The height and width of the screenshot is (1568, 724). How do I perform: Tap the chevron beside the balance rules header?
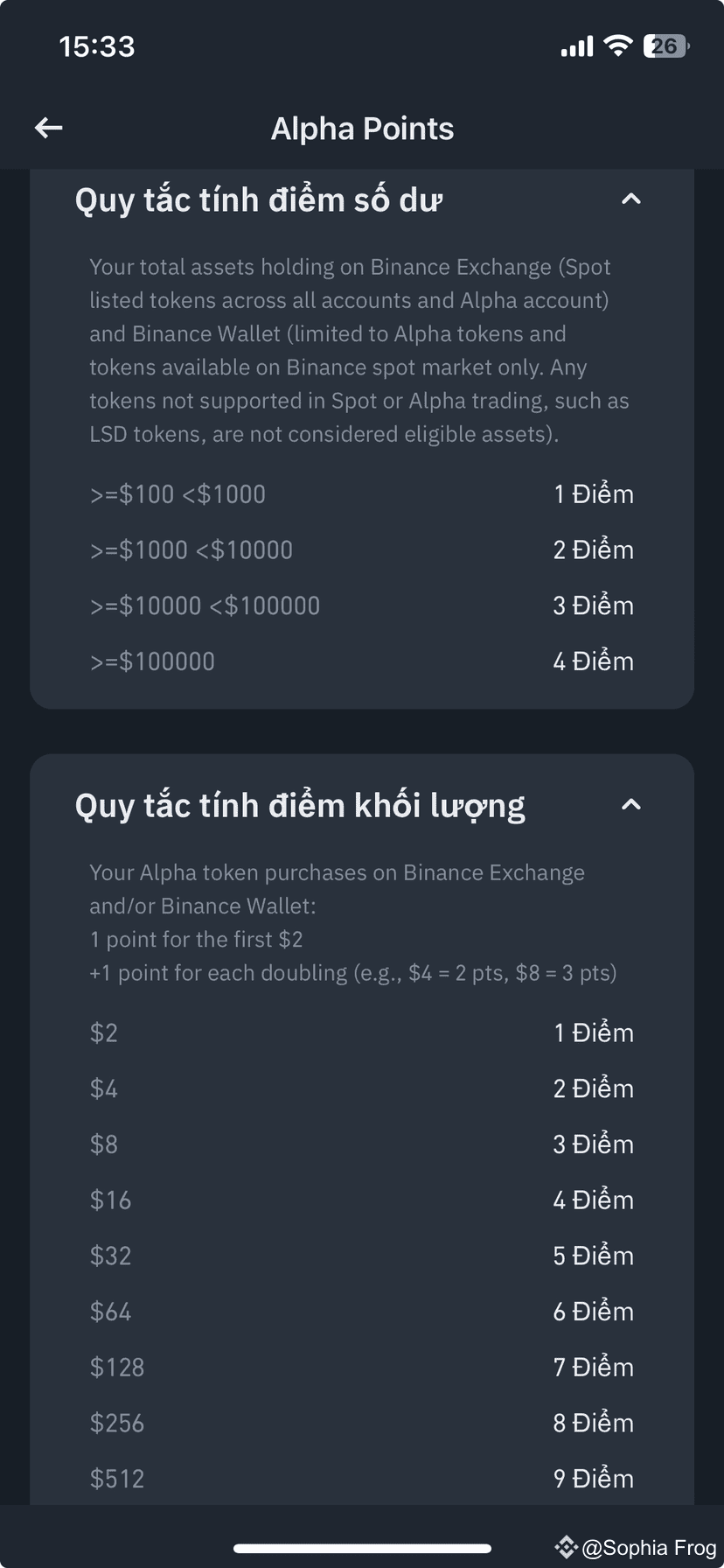632,199
